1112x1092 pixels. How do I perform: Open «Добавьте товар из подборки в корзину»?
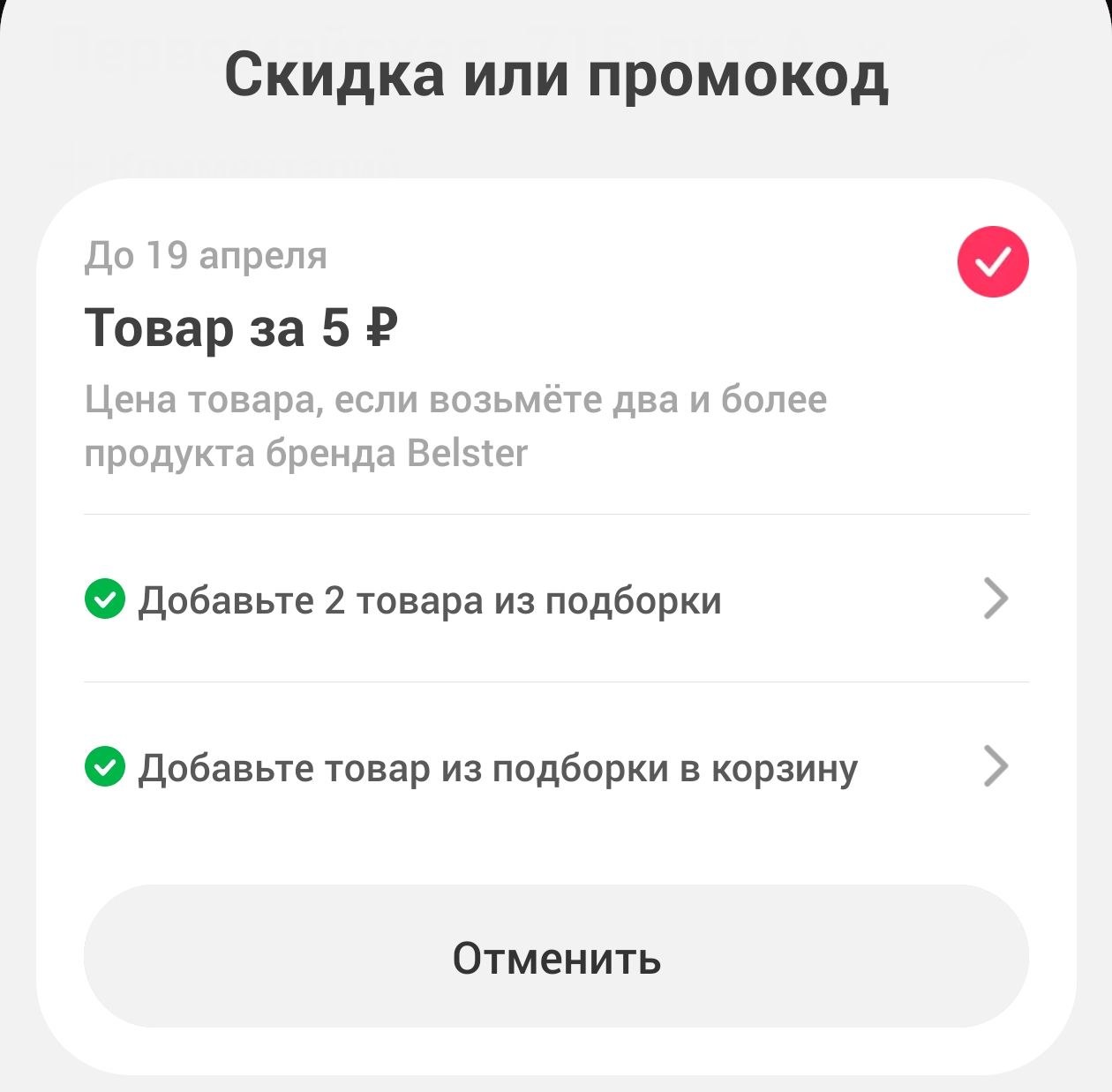click(x=556, y=767)
